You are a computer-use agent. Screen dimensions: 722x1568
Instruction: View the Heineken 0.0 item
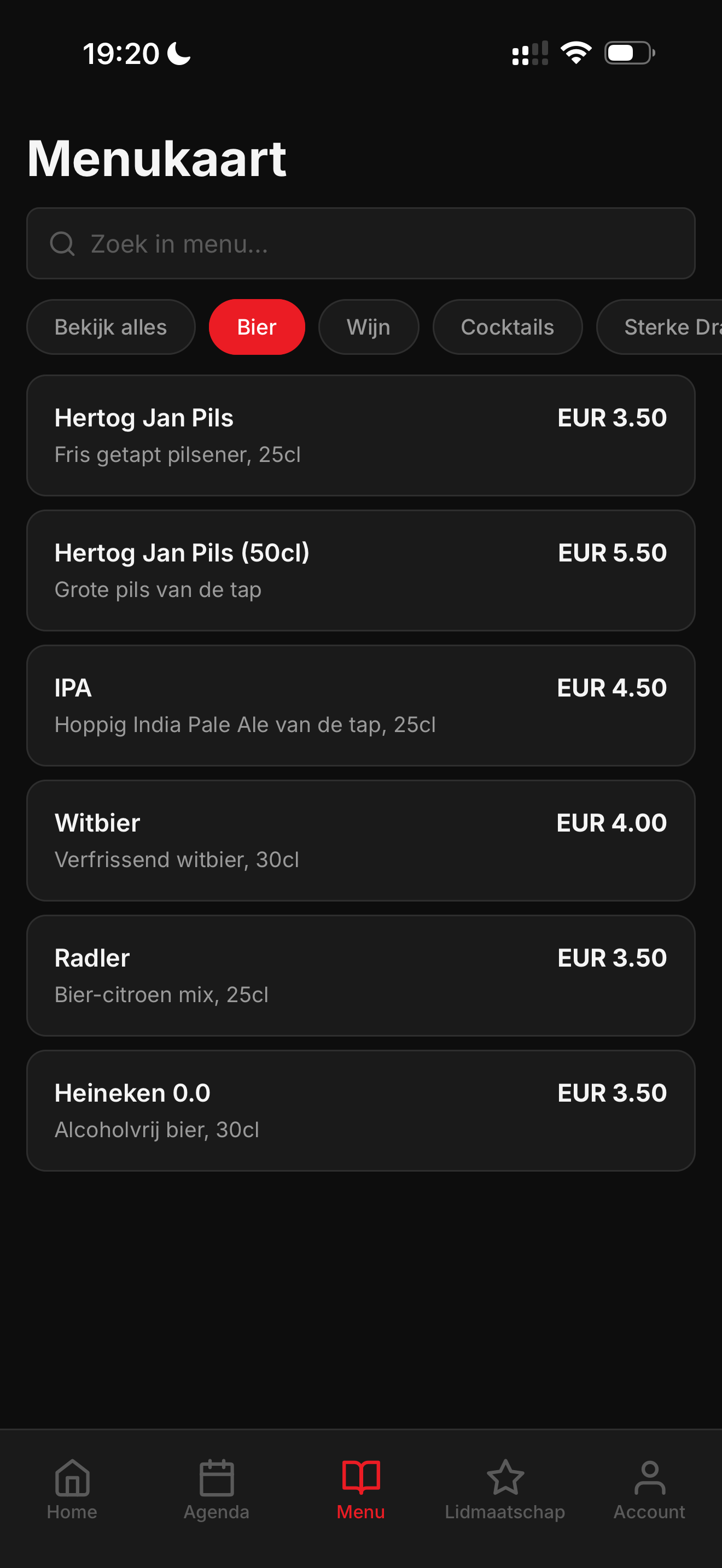pos(360,1110)
